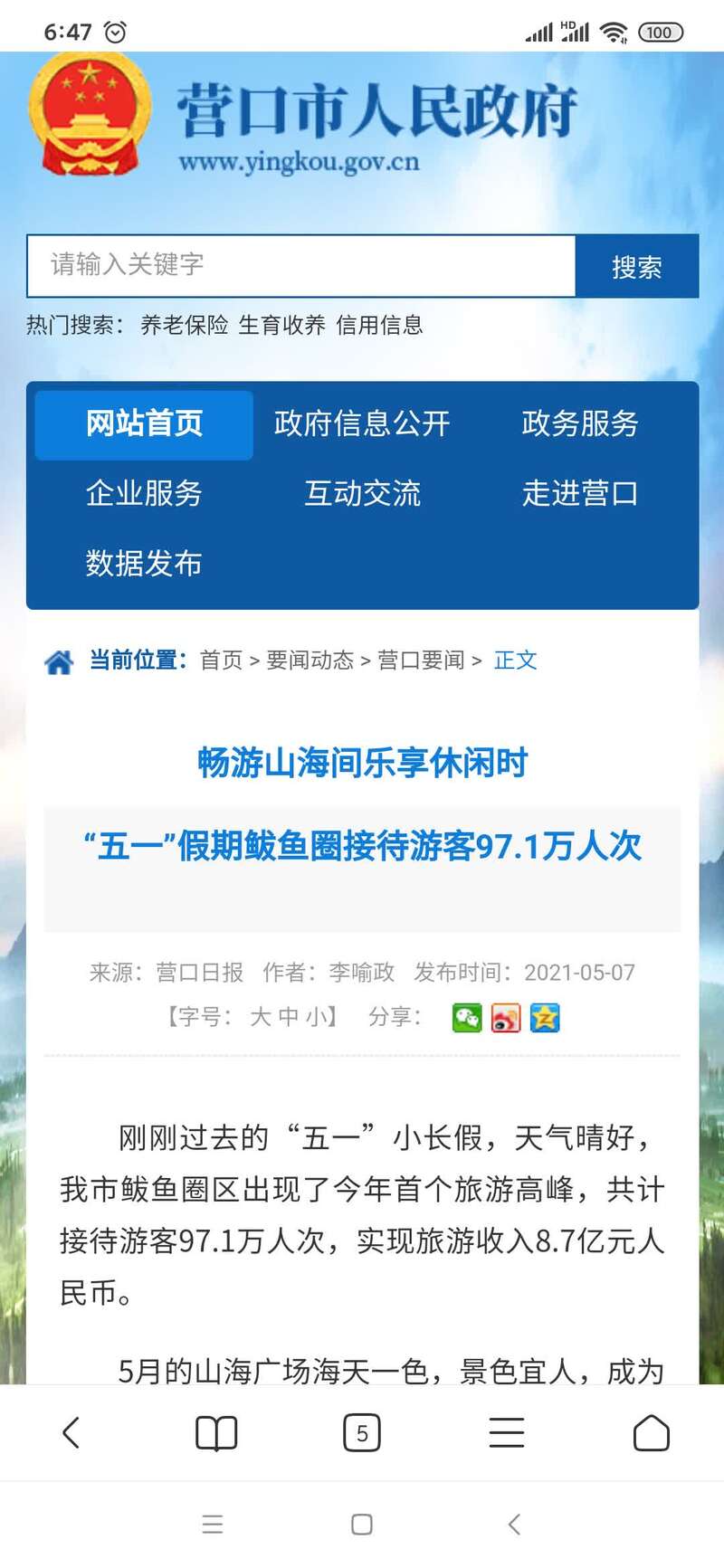Go to 网站首页 in the navigation menu

click(144, 423)
